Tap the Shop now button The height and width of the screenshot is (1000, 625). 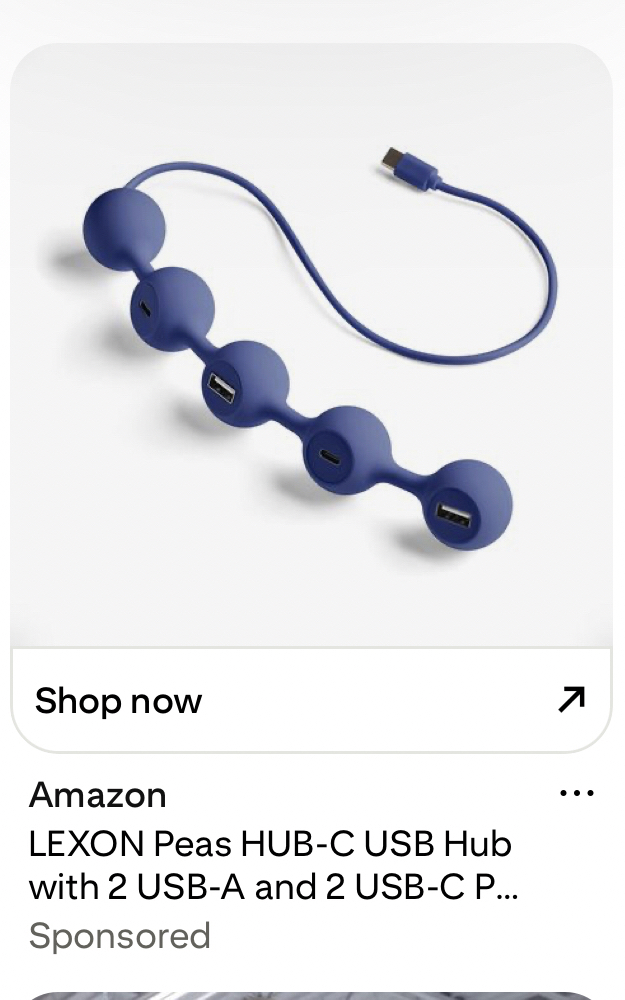point(311,700)
